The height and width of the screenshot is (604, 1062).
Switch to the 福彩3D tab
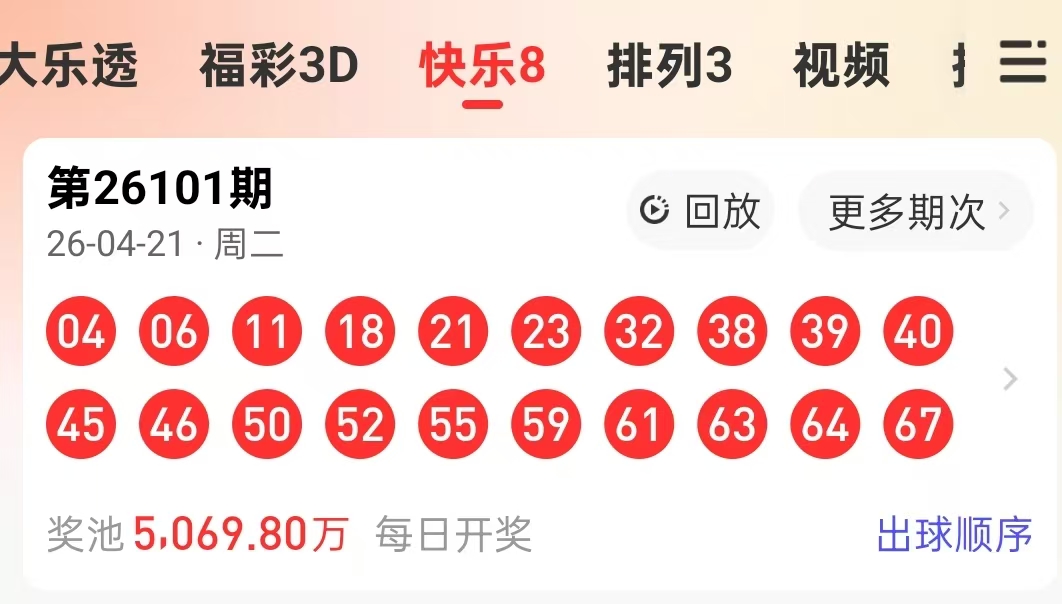(279, 66)
